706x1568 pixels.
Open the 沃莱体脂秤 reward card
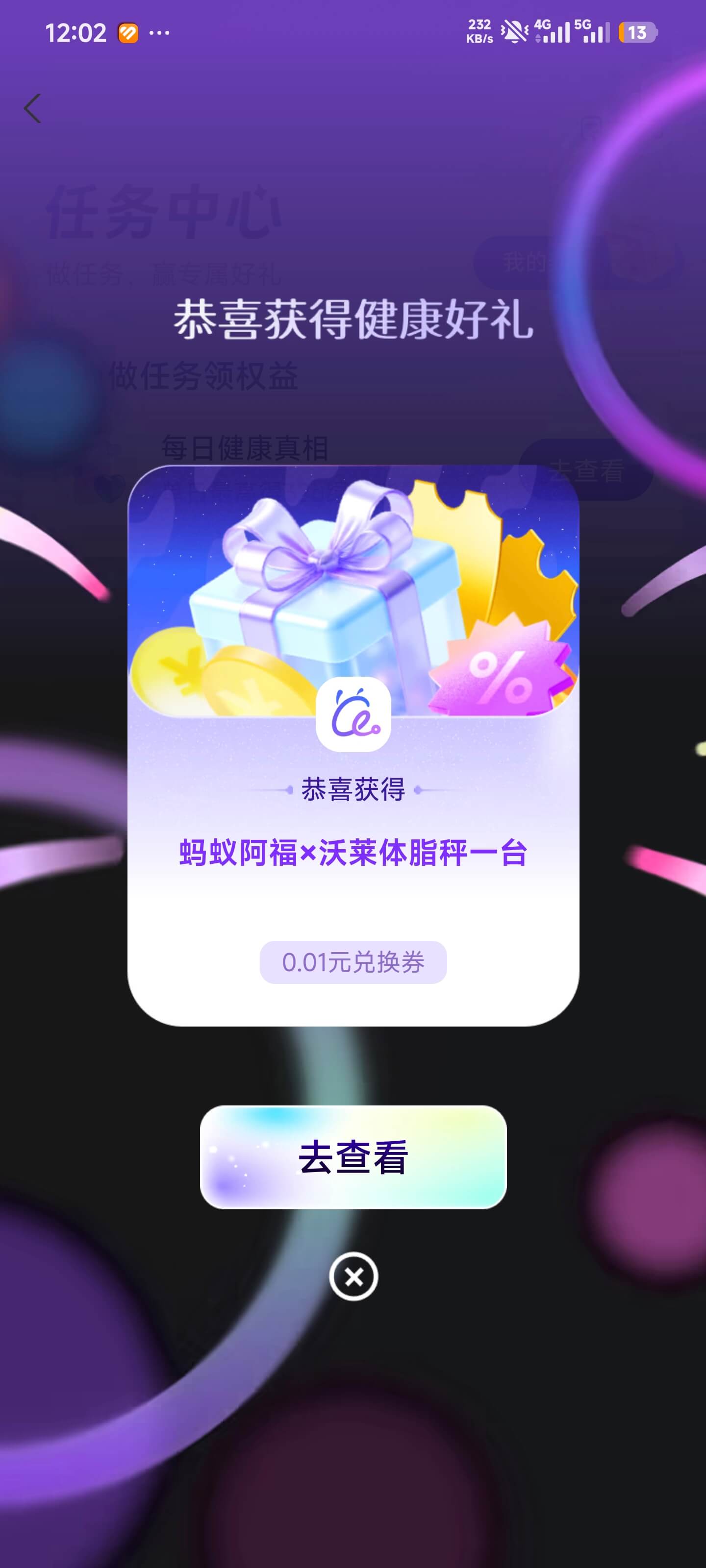coord(353,852)
